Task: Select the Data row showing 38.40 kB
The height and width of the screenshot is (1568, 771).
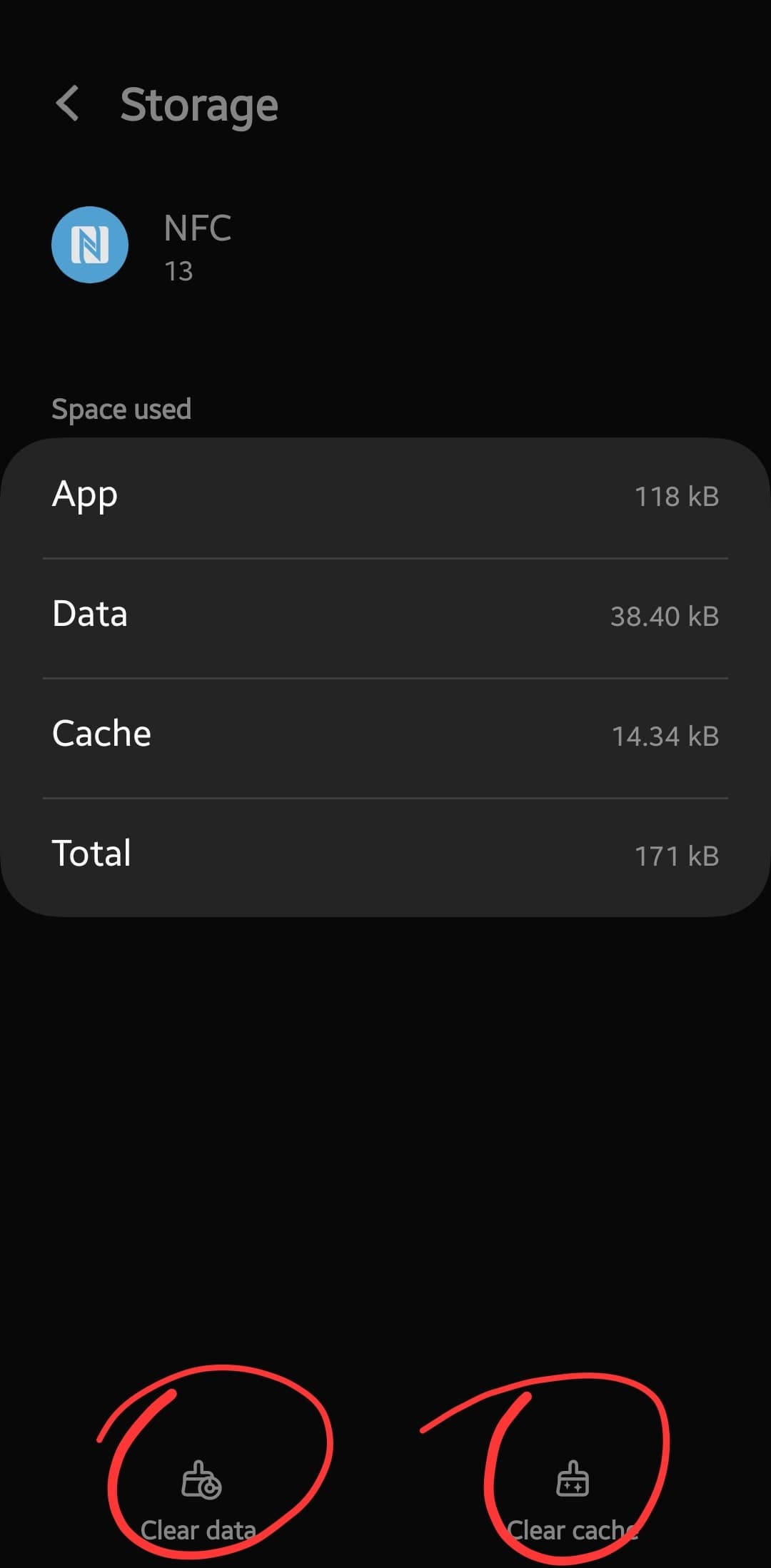Action: click(x=385, y=614)
